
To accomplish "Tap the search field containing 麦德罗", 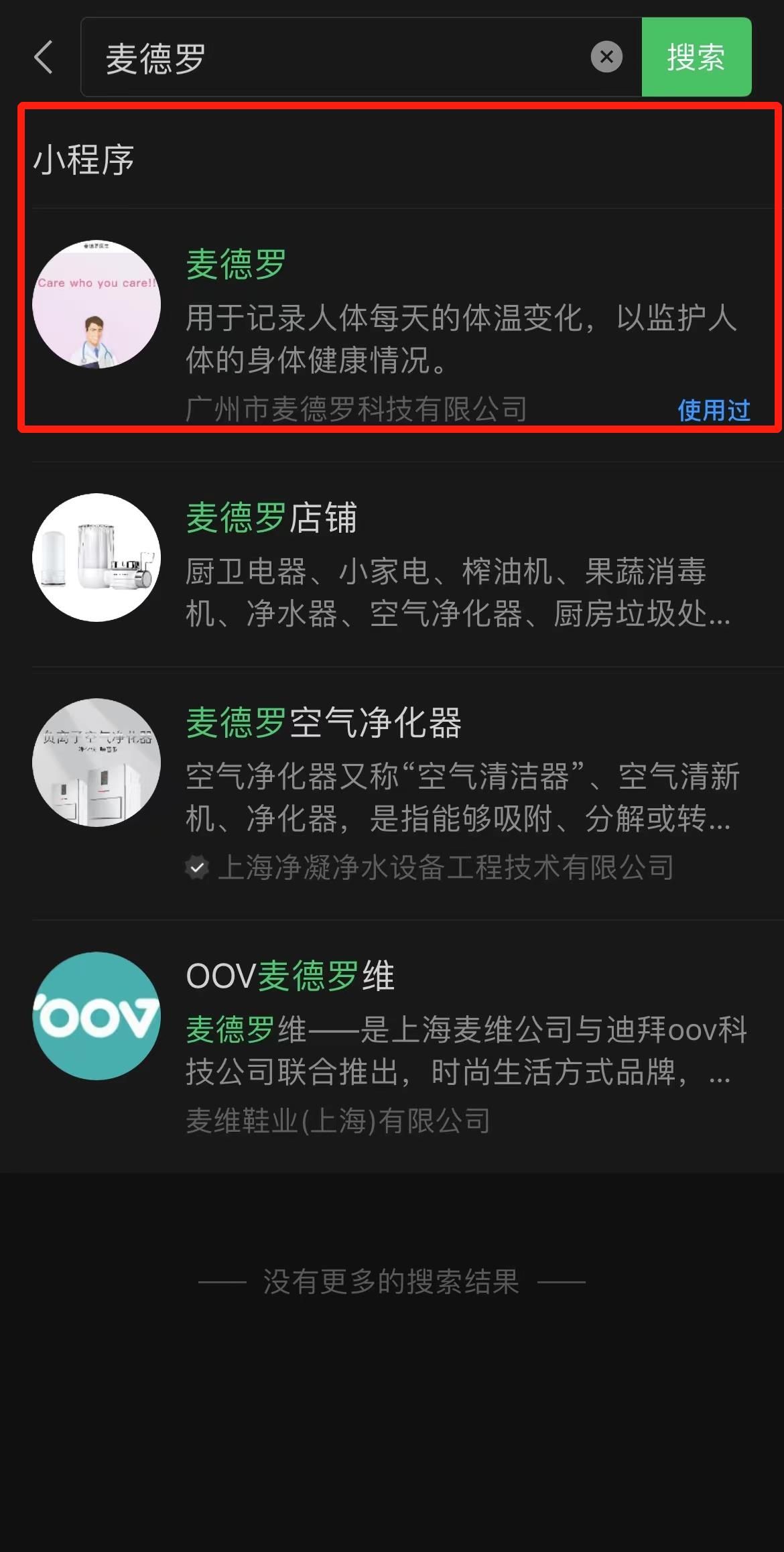I will click(335, 58).
